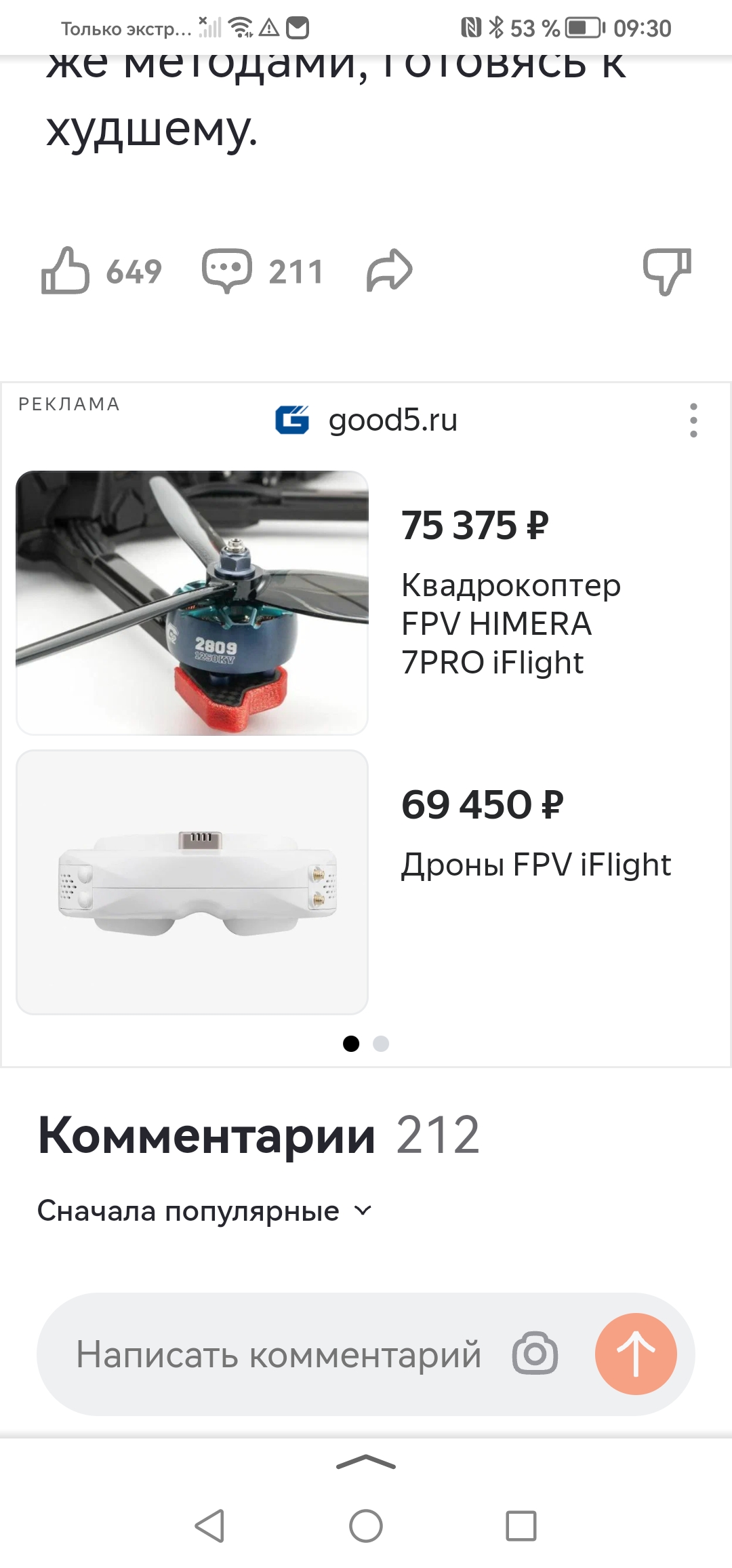
Task: Open the HIMERA 7PRO quadcopter ad image
Action: click(x=192, y=602)
